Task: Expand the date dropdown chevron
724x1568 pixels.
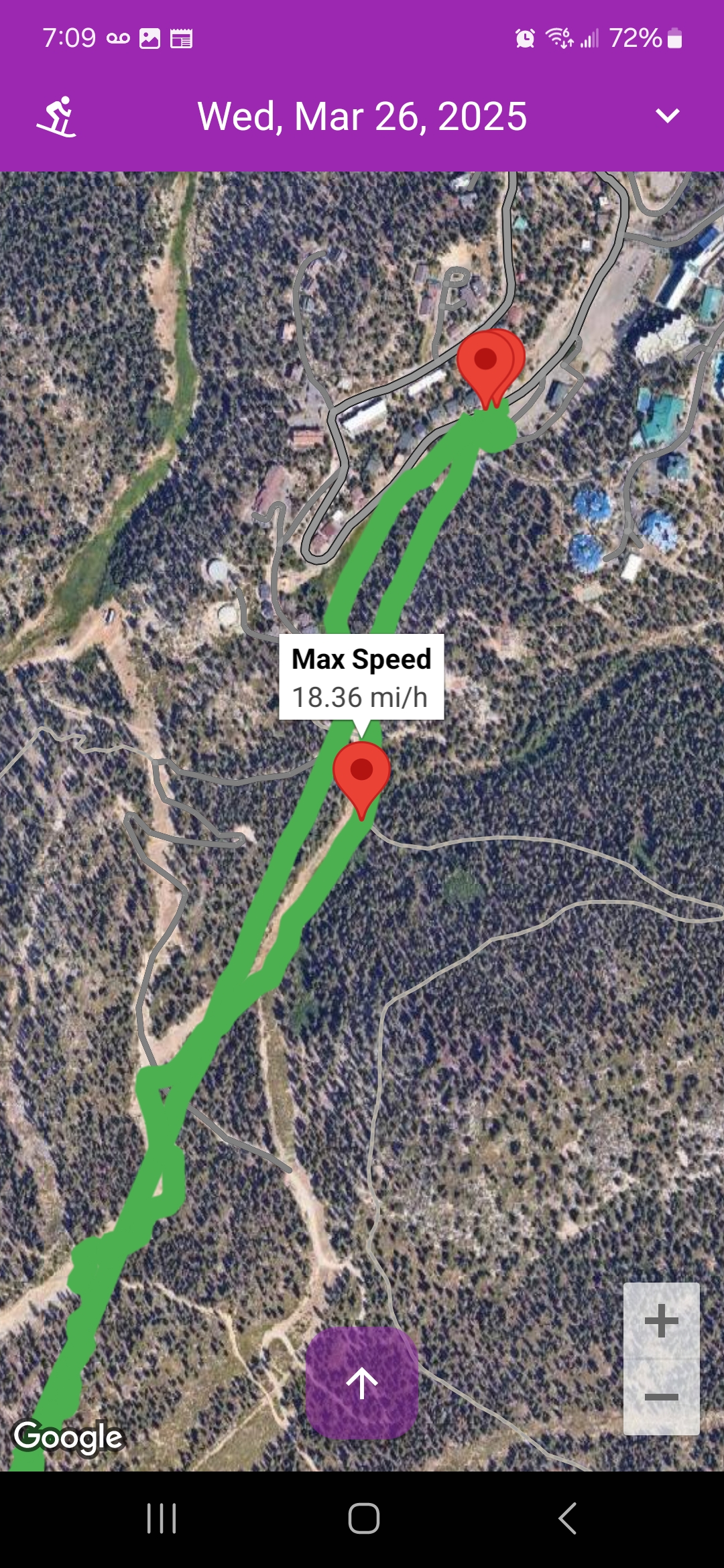Action: click(667, 116)
